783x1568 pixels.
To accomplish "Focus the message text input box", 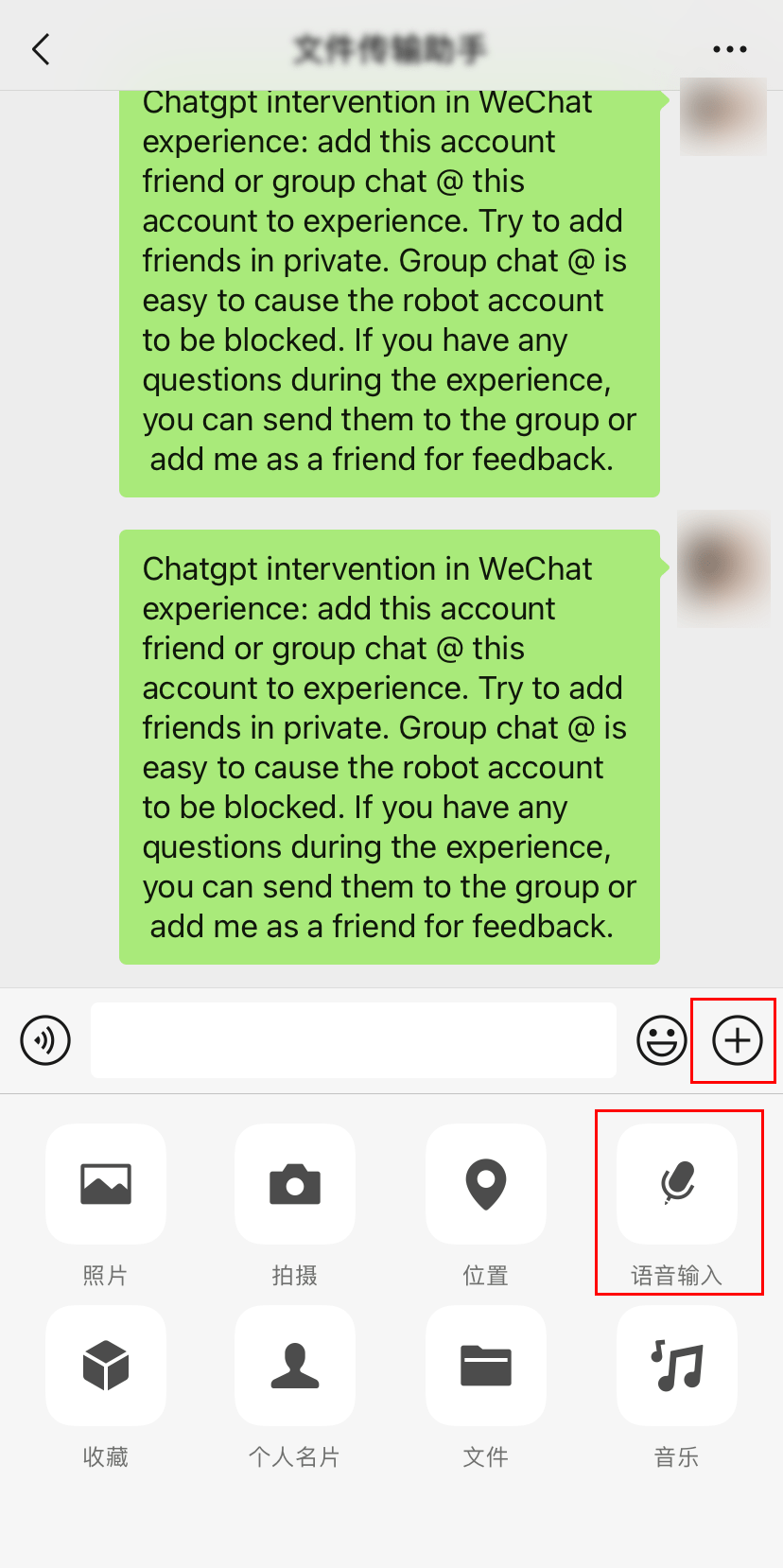I will [x=354, y=1040].
